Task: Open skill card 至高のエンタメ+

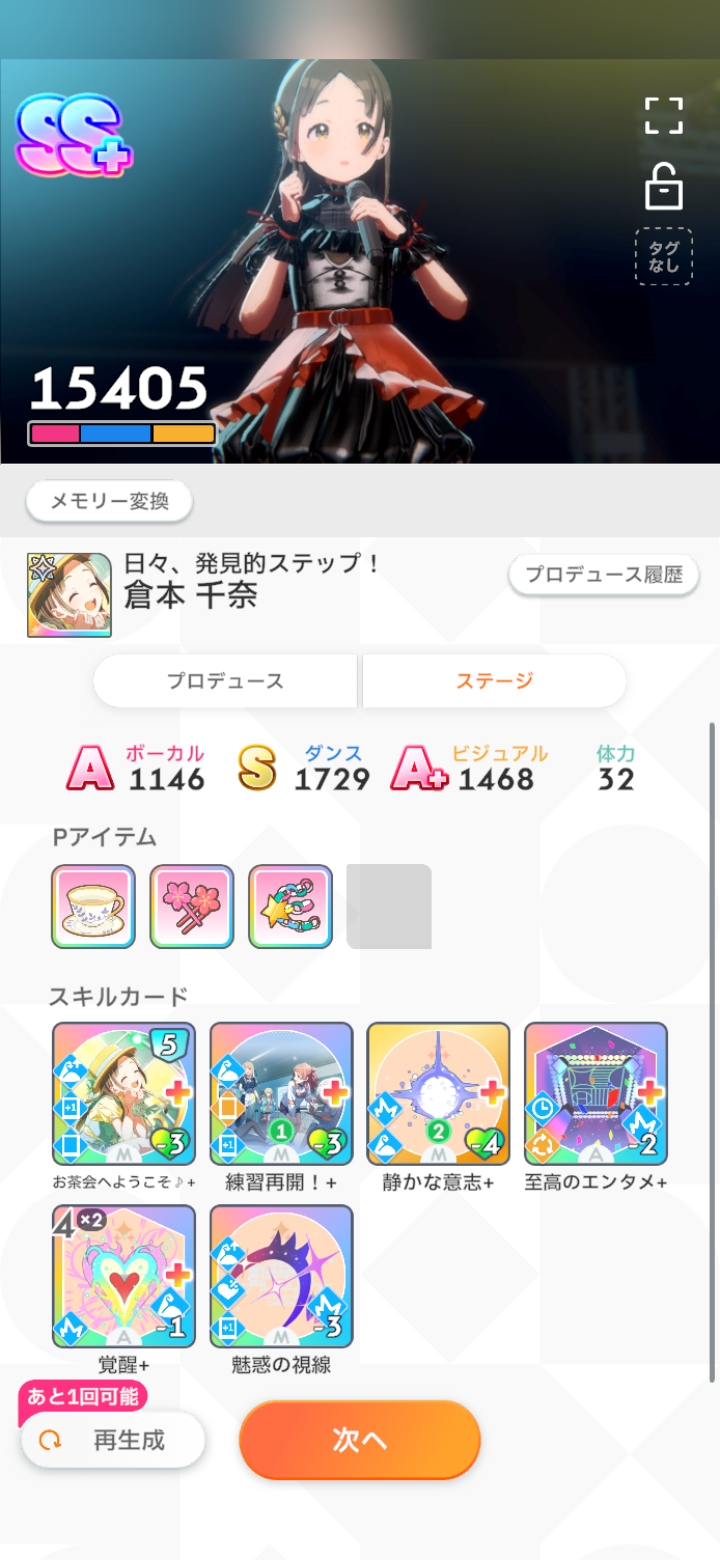Action: click(x=596, y=1094)
